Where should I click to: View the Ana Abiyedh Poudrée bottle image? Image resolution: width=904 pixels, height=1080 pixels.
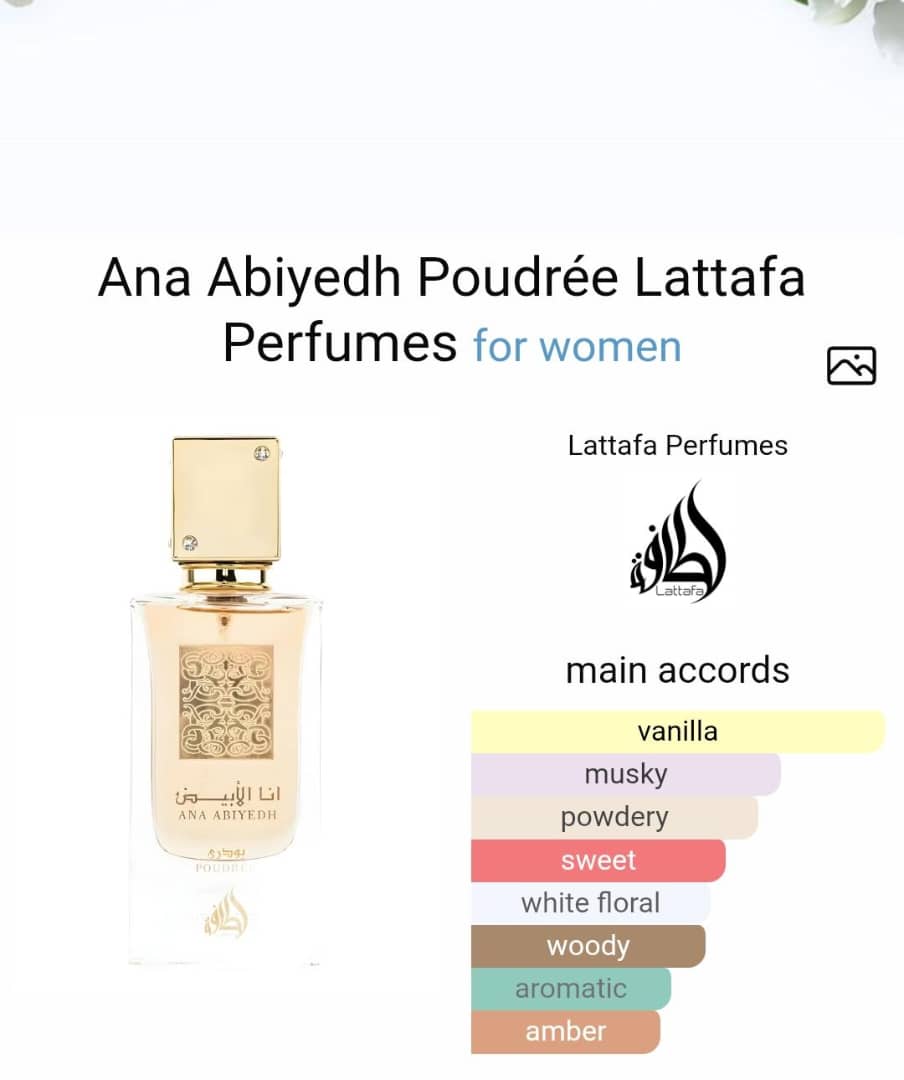pos(226,700)
